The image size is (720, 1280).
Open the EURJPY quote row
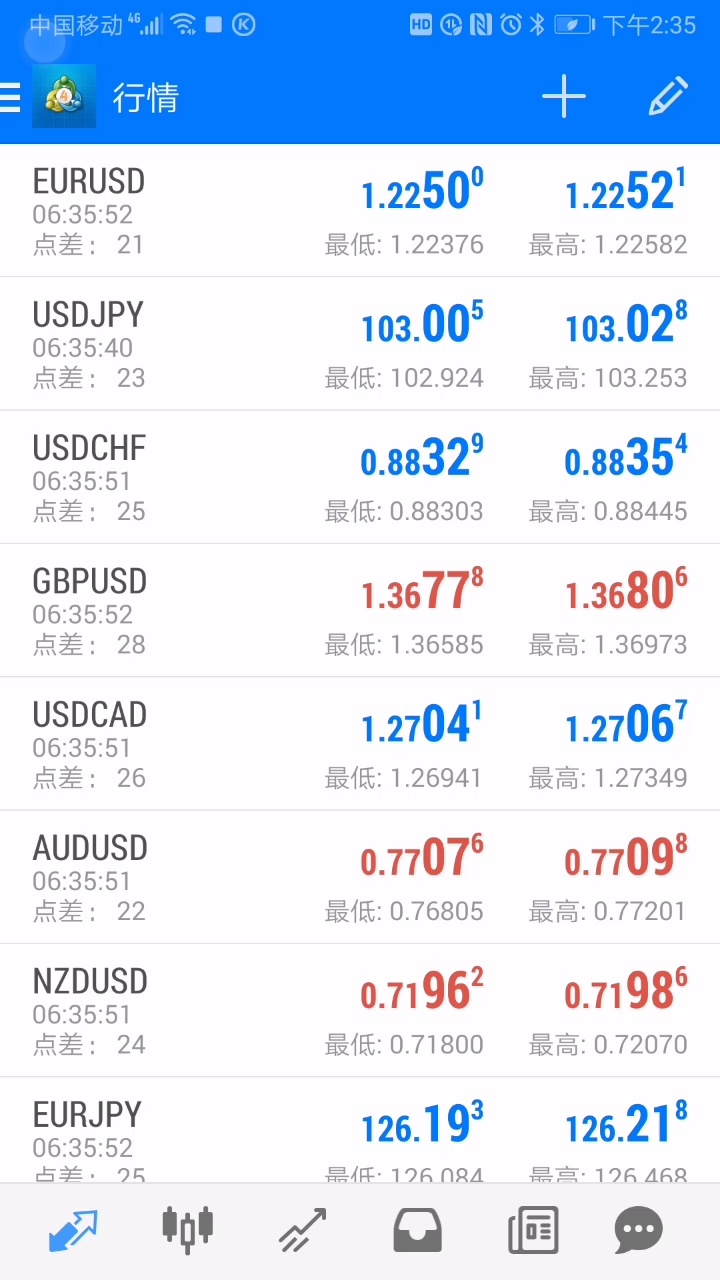360,1135
